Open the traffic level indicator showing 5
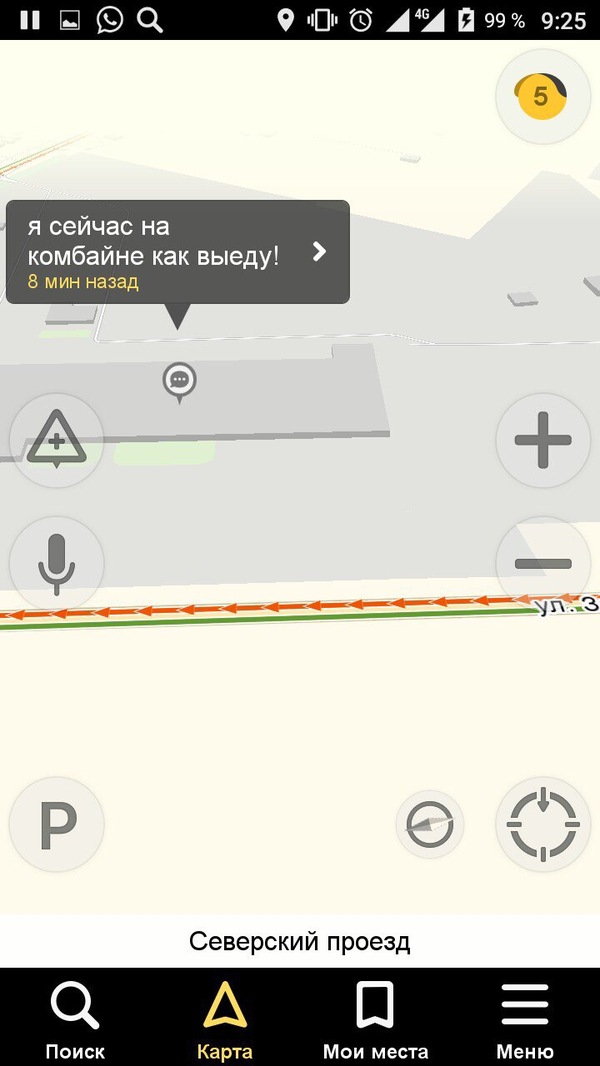This screenshot has width=600, height=1066. point(542,97)
